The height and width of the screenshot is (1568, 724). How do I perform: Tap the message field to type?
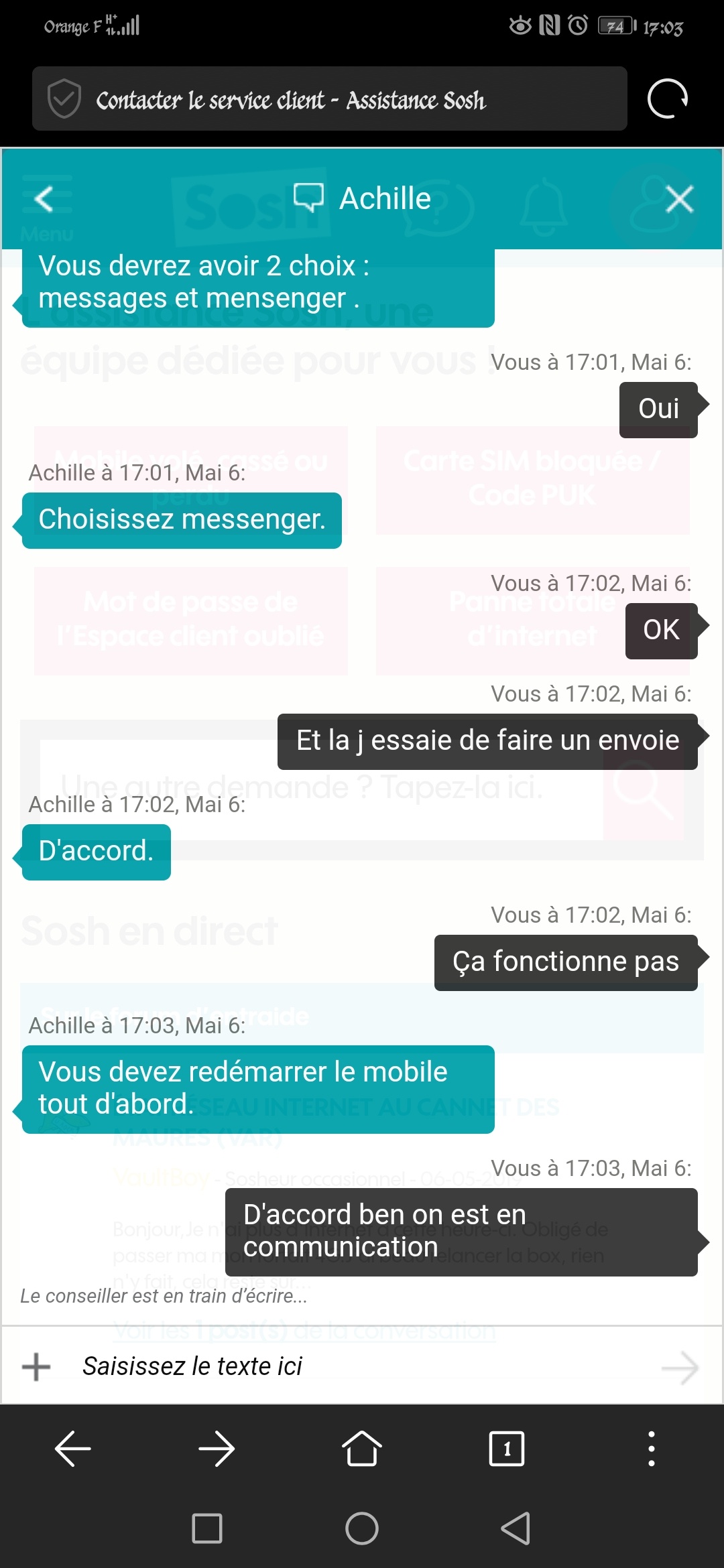362,1366
